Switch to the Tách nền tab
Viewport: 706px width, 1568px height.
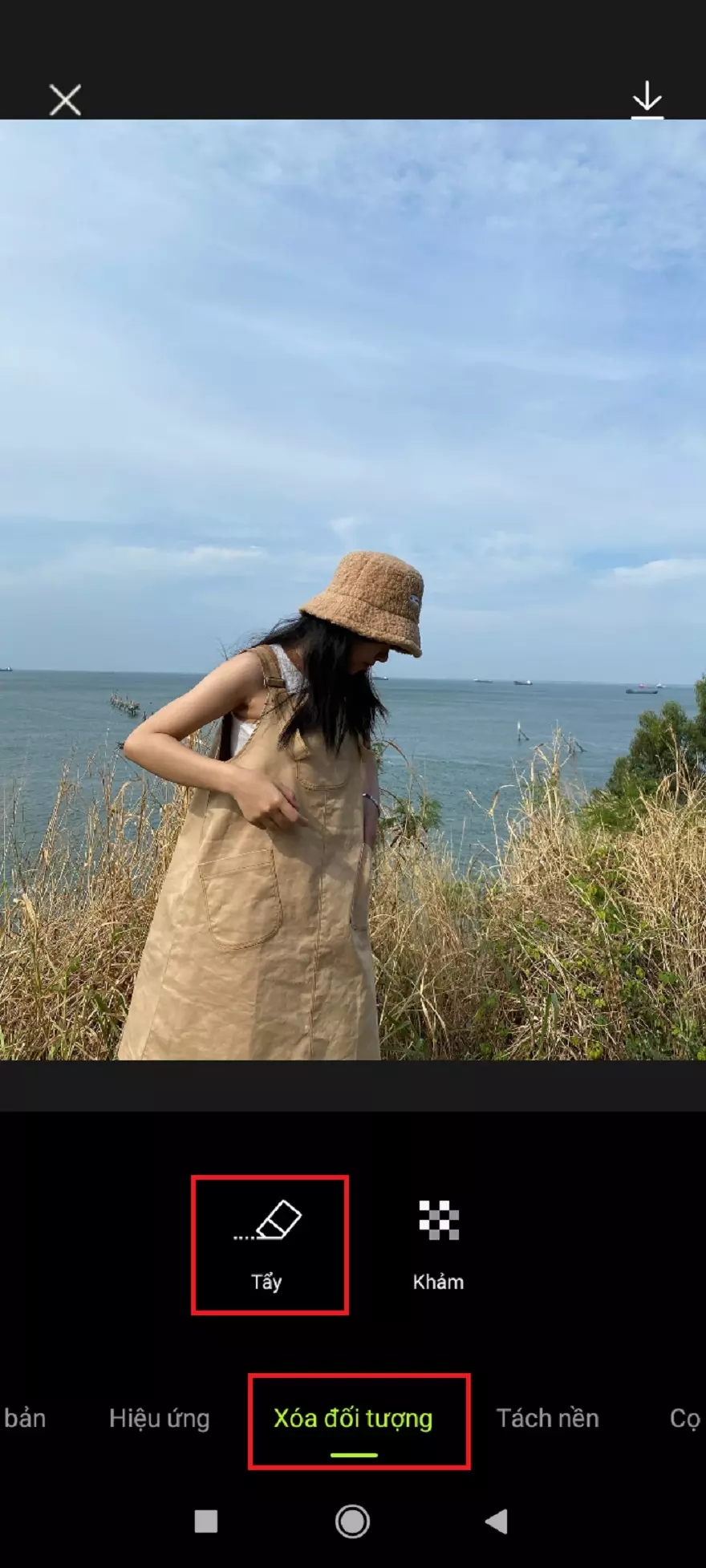547,1418
